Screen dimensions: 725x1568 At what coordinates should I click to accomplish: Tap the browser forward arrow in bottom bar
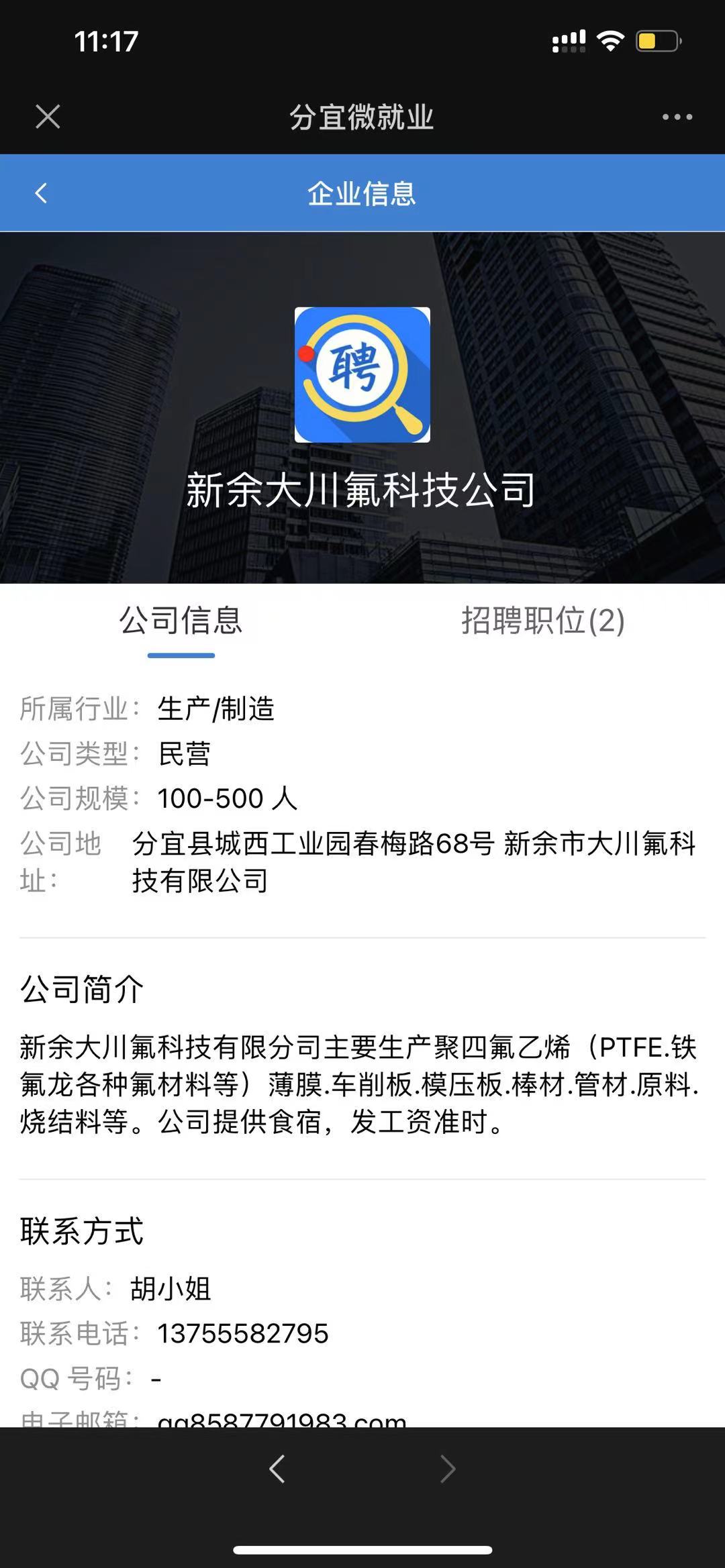click(448, 1469)
